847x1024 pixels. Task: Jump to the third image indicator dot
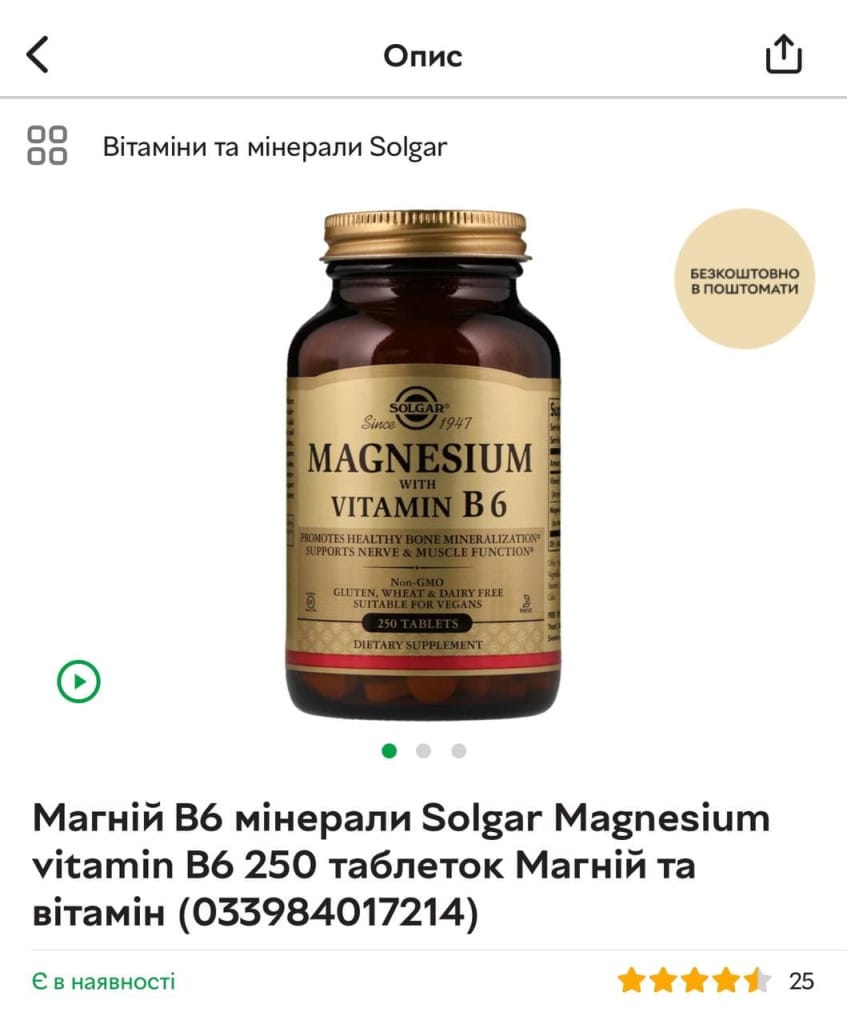[458, 751]
